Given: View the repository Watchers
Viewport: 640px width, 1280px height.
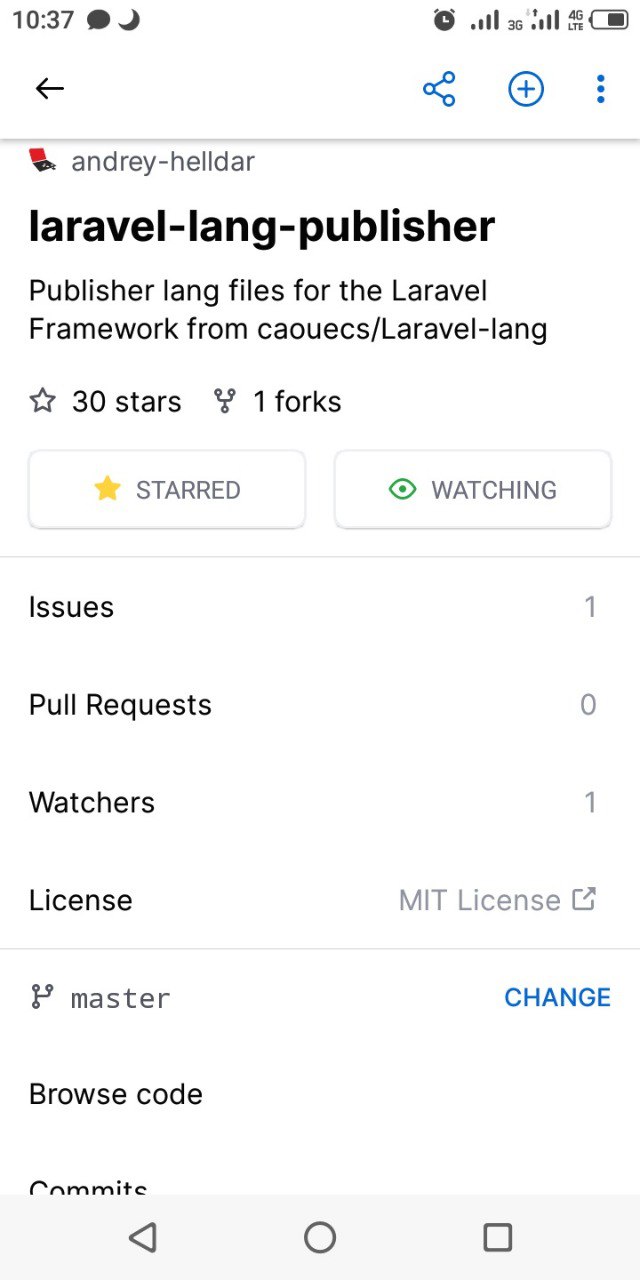Looking at the screenshot, I should 320,802.
